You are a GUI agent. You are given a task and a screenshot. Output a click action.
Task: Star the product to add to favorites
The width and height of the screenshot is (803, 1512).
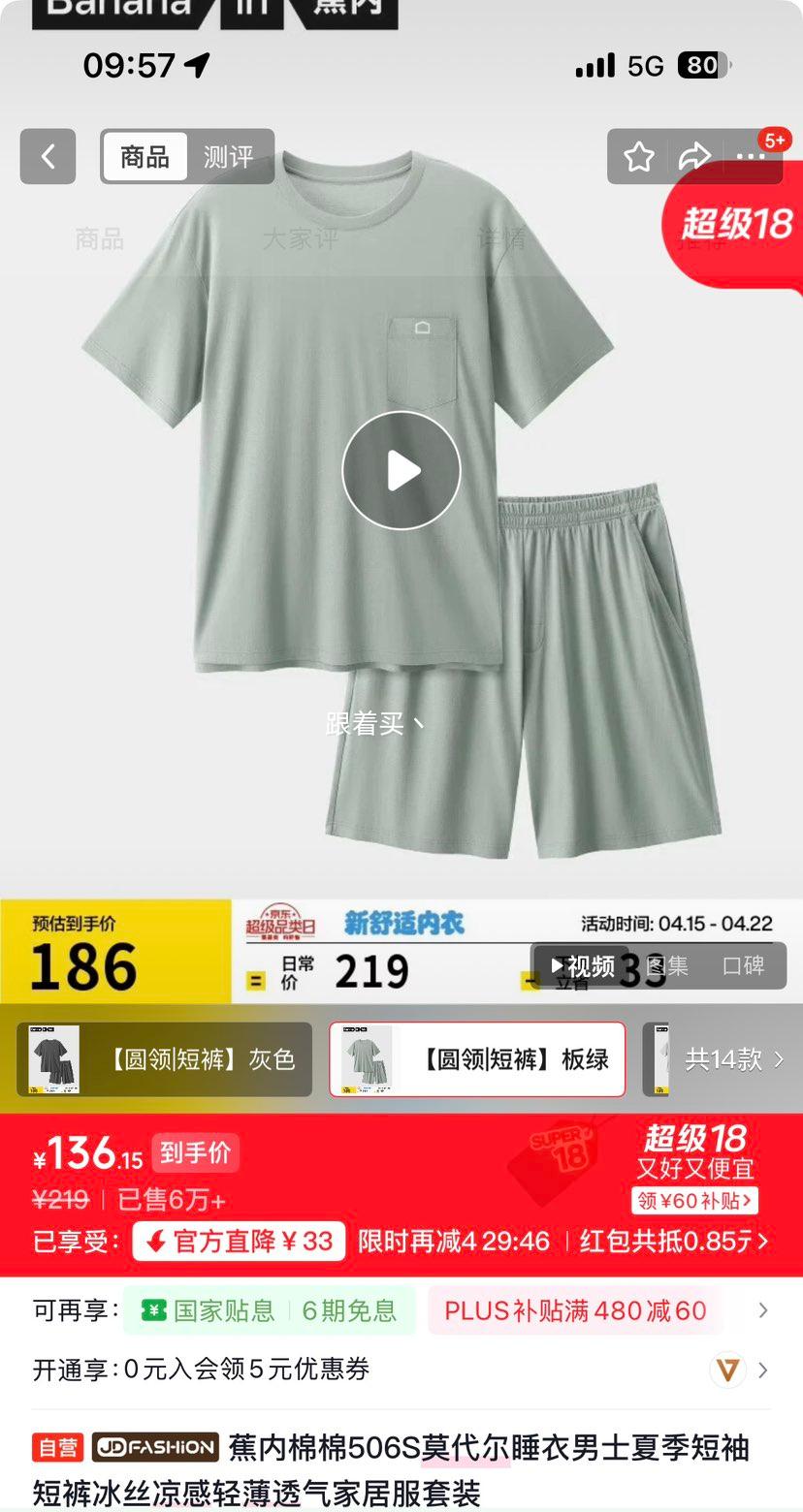coord(637,156)
